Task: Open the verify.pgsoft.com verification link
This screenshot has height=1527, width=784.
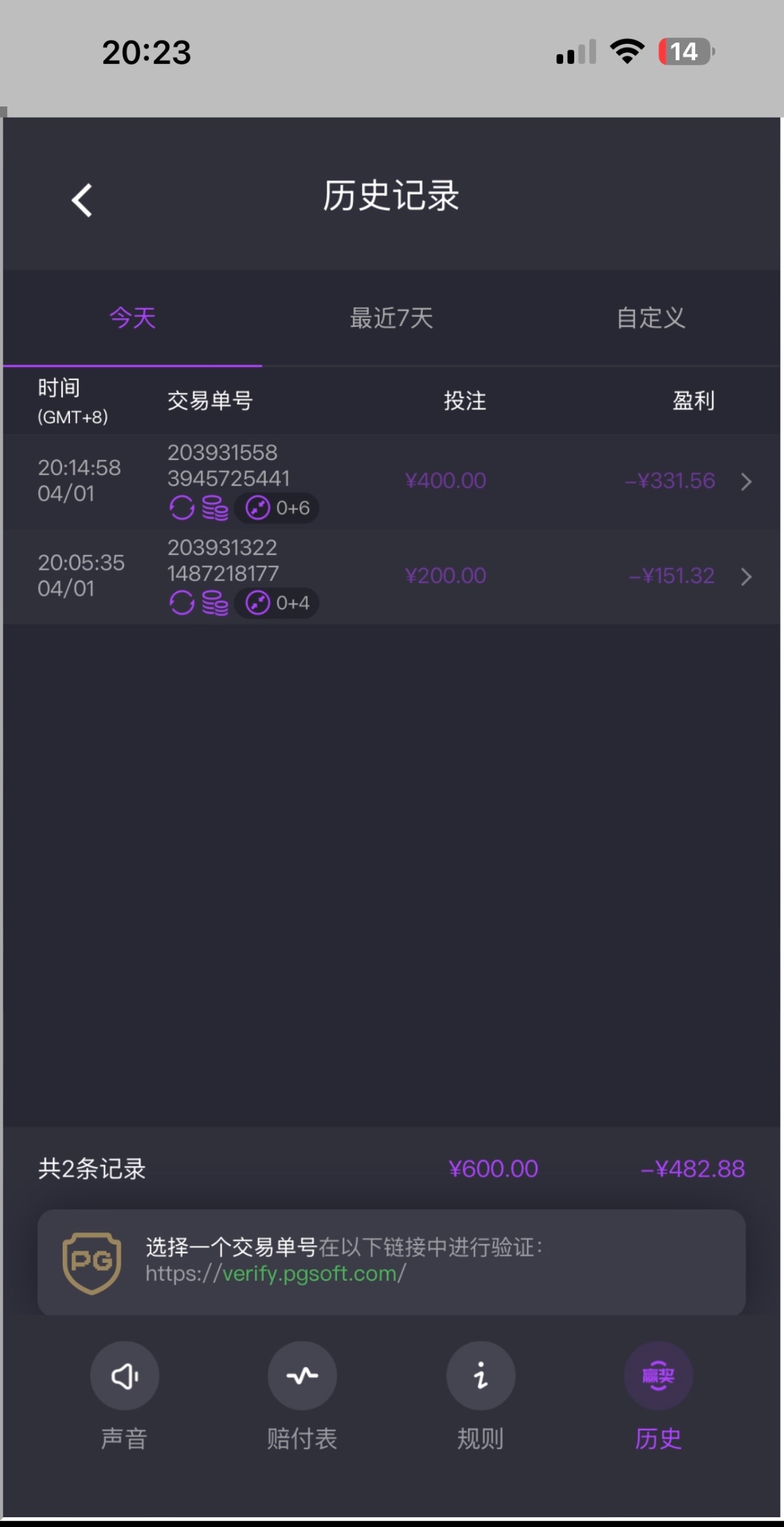Action: [x=314, y=1273]
